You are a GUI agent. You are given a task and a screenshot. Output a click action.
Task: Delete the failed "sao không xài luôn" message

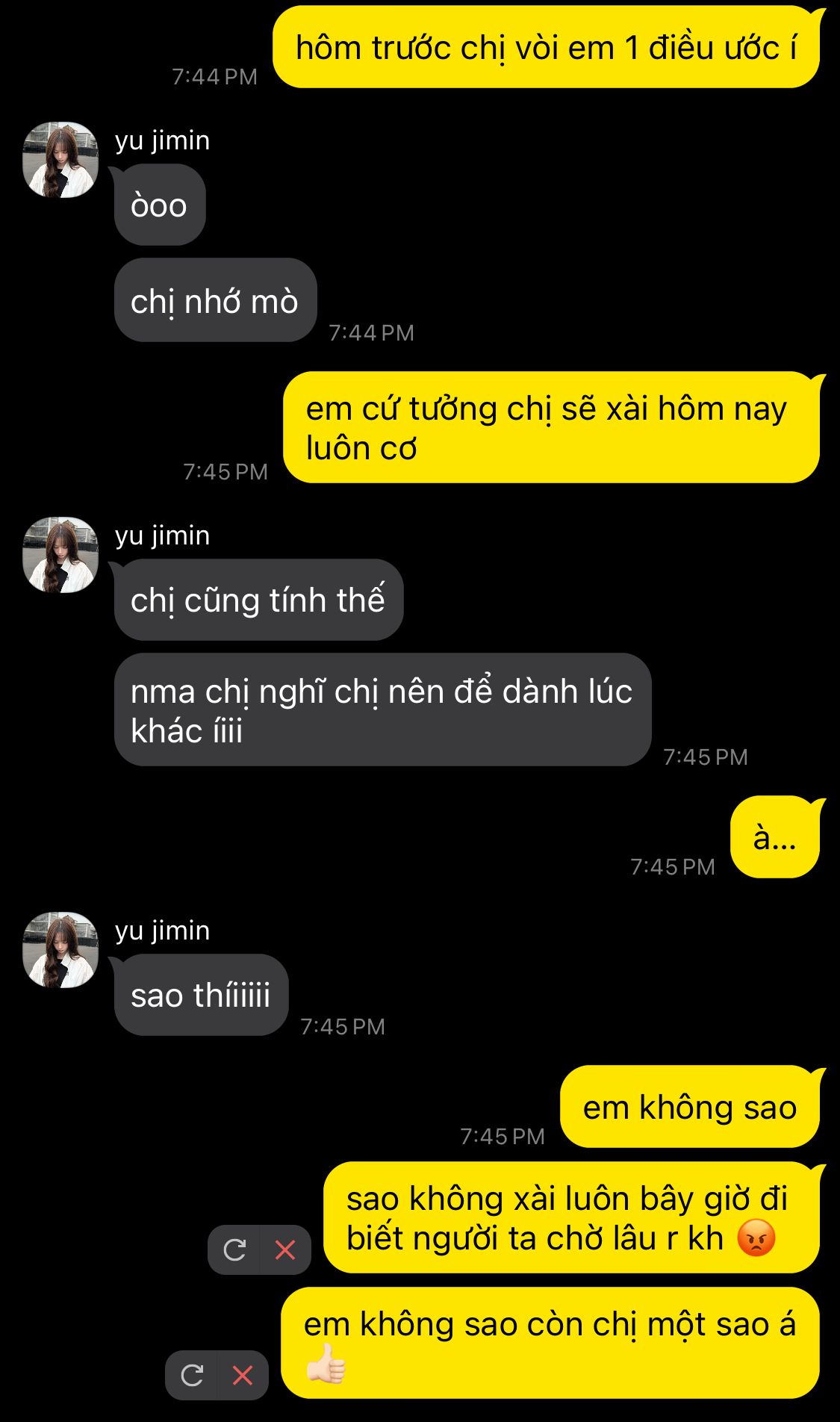285,1249
